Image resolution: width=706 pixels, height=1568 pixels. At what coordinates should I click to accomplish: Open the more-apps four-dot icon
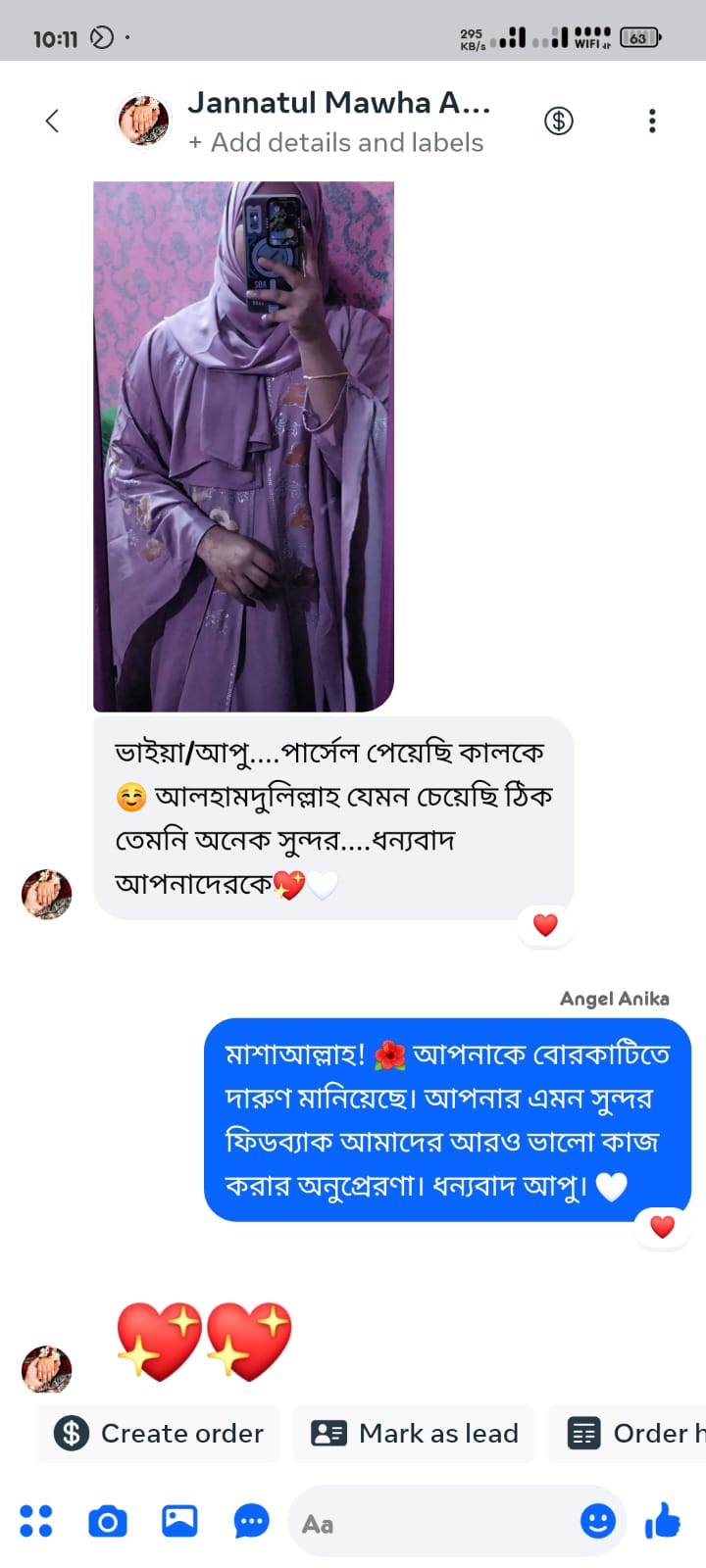[36, 1521]
